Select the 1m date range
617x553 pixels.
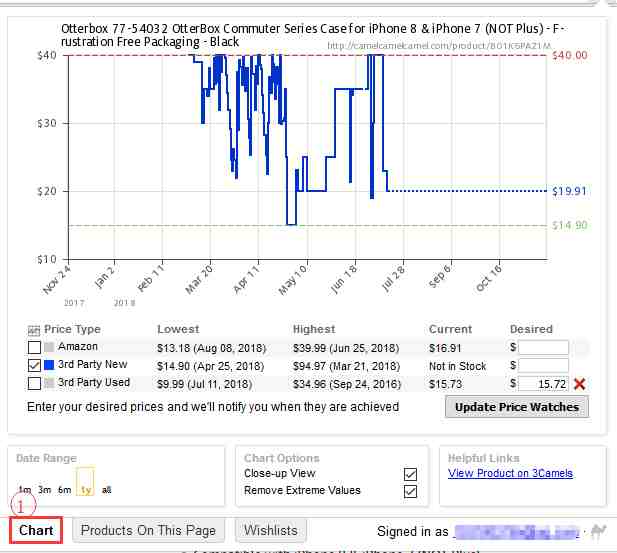(24, 489)
